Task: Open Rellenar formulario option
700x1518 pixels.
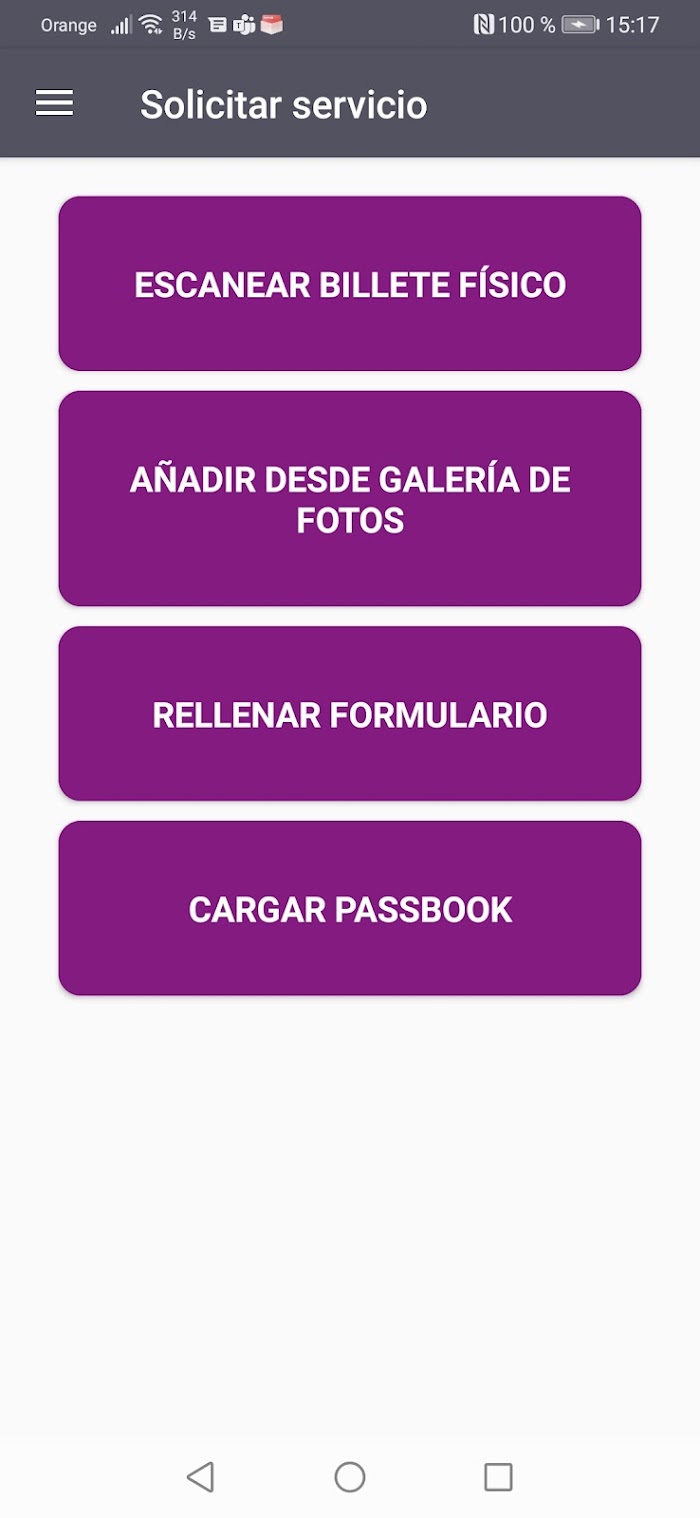Action: (350, 714)
